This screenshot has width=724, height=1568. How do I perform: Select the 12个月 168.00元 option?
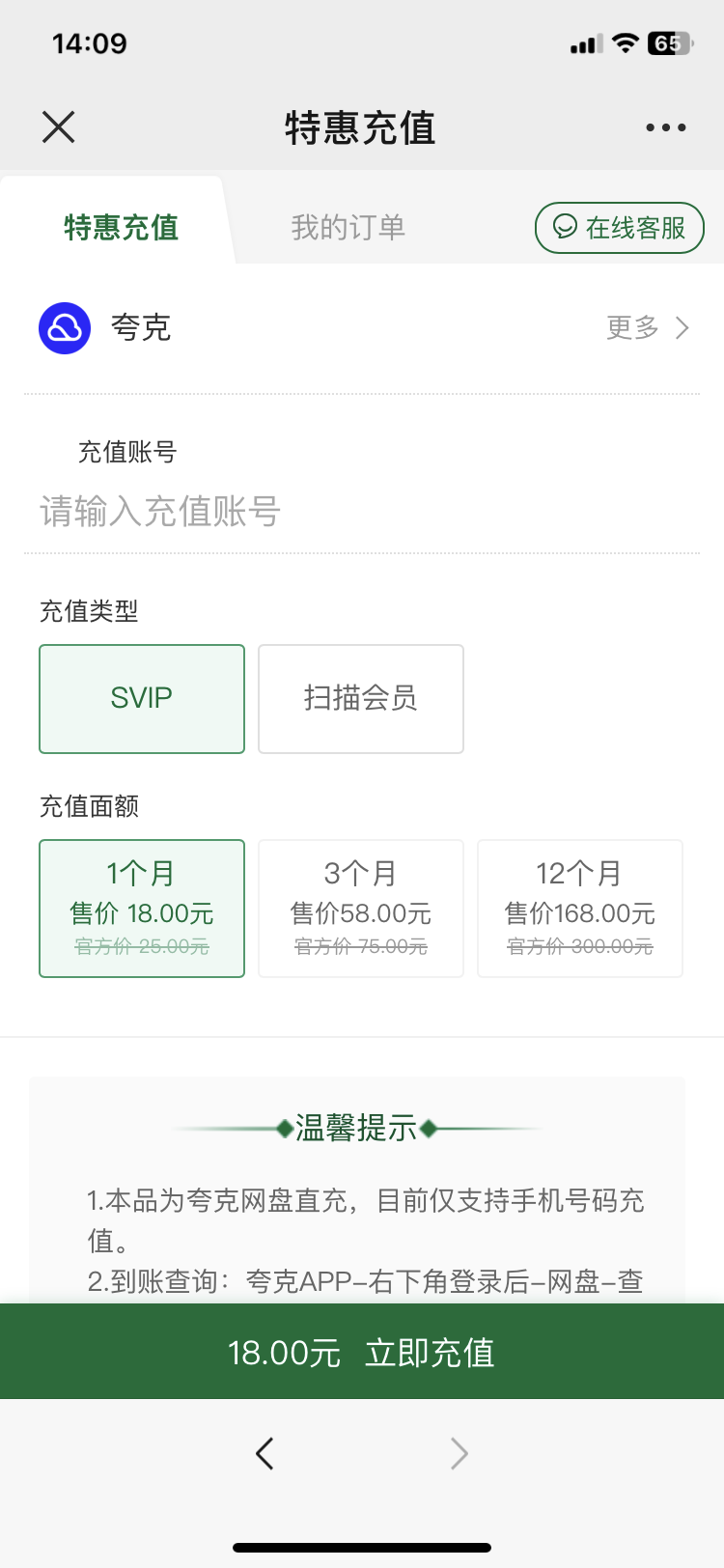[x=580, y=909]
